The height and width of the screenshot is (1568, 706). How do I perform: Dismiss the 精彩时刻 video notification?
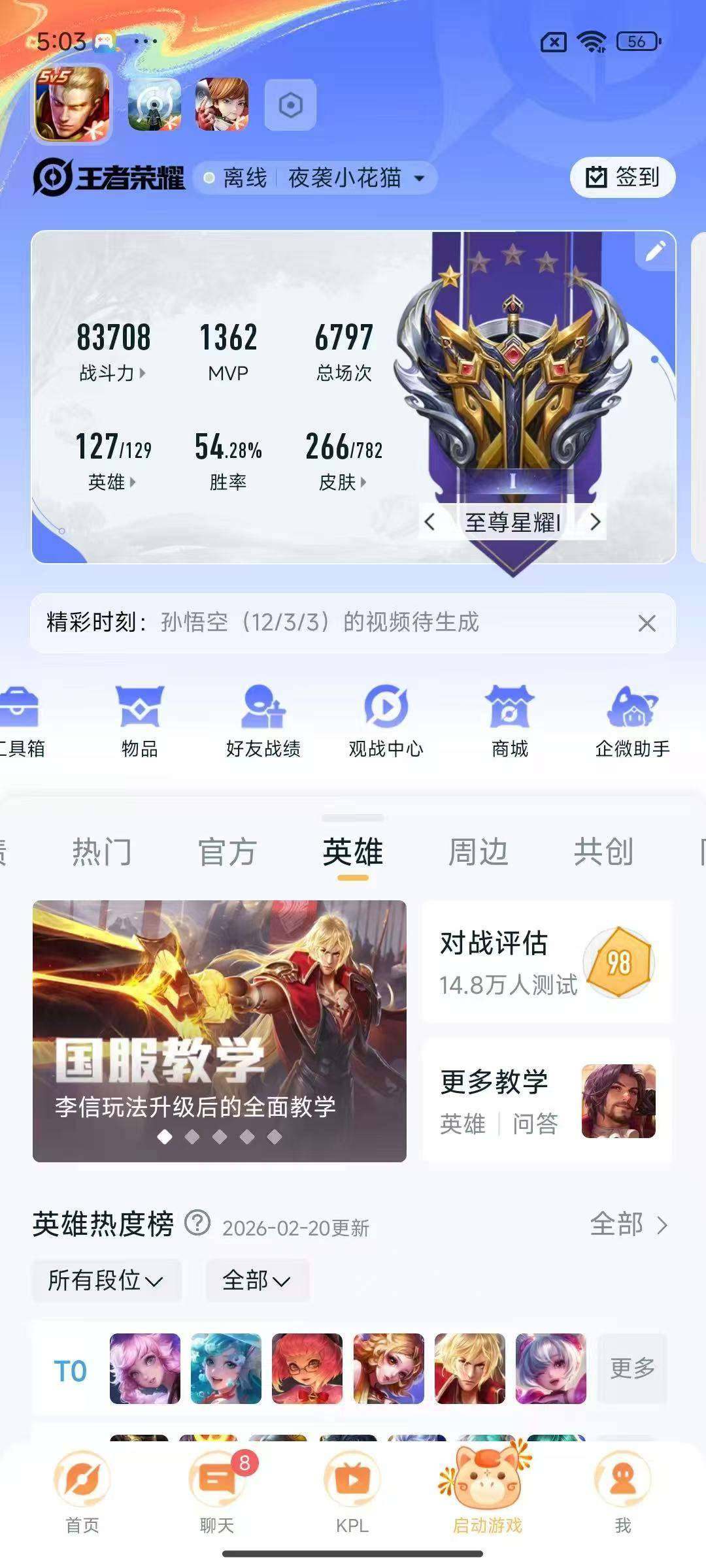pos(647,624)
